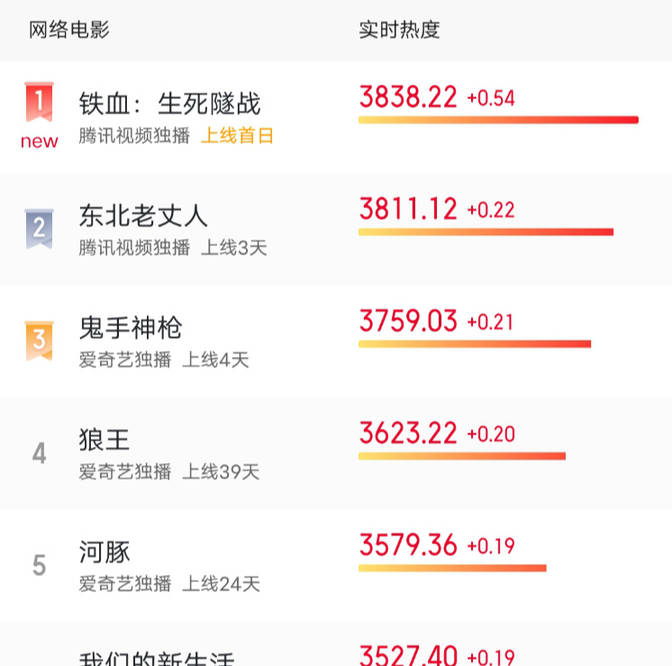Tap the 河豚 movie row
The width and height of the screenshot is (672, 666).
pos(105,552)
